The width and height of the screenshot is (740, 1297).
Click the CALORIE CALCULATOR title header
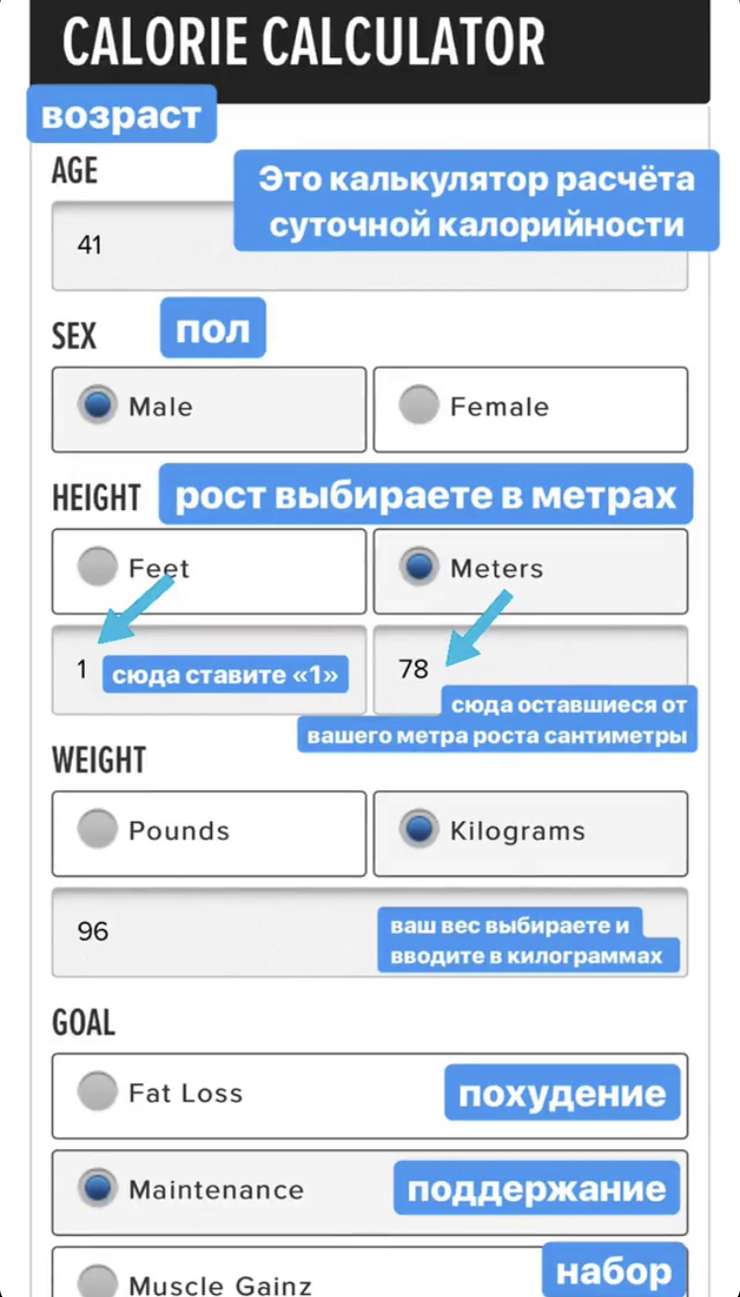(x=302, y=41)
